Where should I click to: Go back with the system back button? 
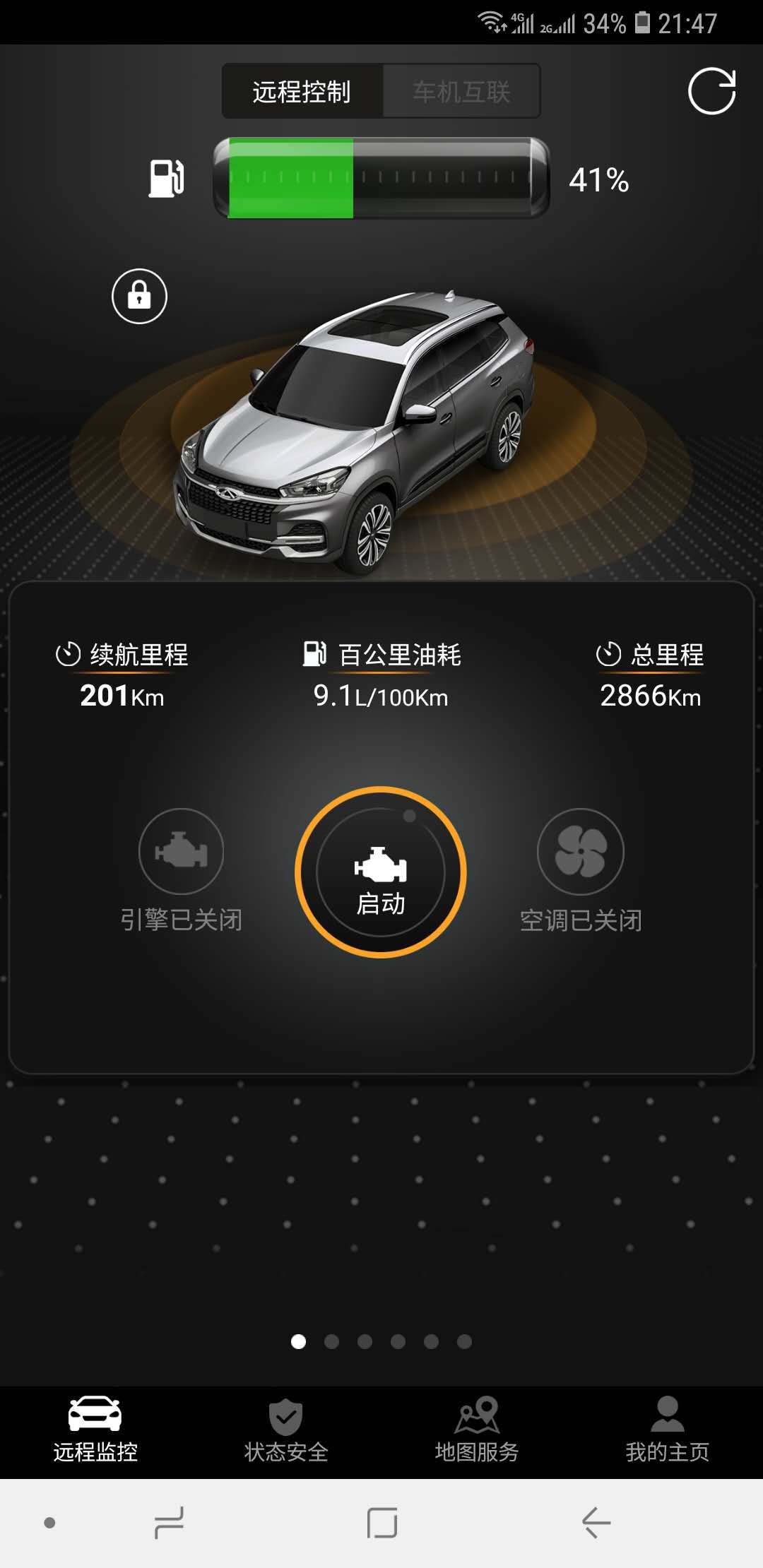(596, 1522)
